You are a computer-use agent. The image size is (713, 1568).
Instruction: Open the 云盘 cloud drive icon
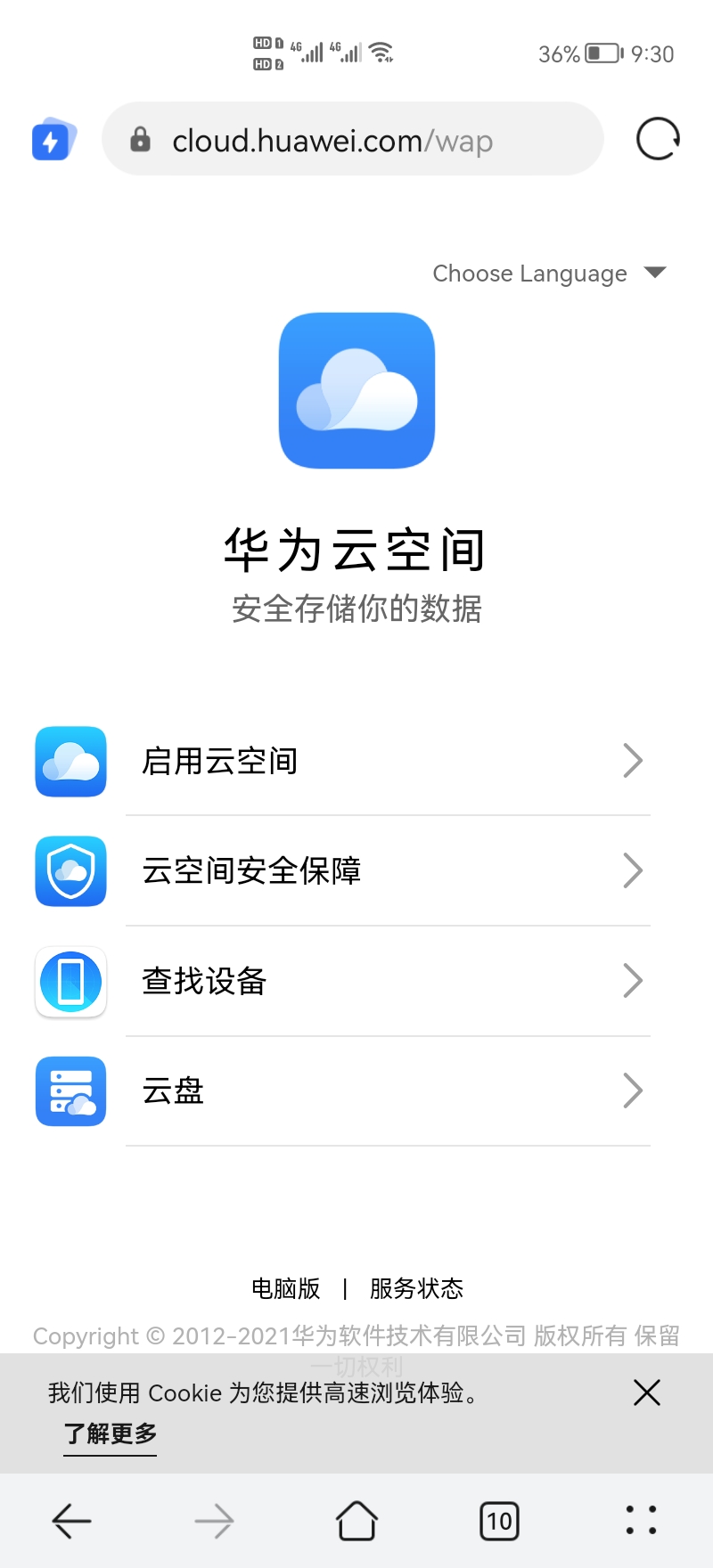tap(70, 1091)
